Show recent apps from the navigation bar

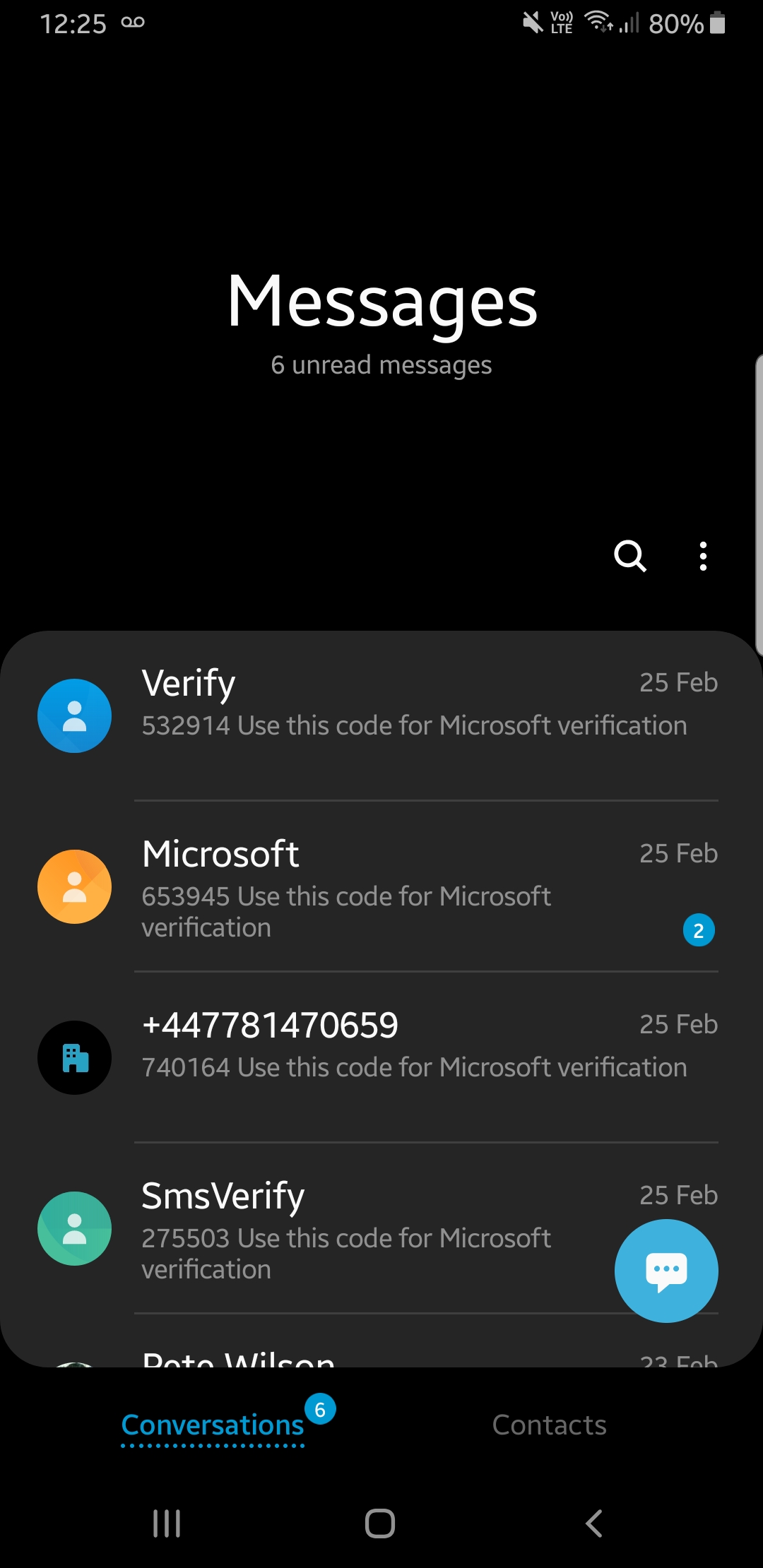click(x=167, y=1523)
